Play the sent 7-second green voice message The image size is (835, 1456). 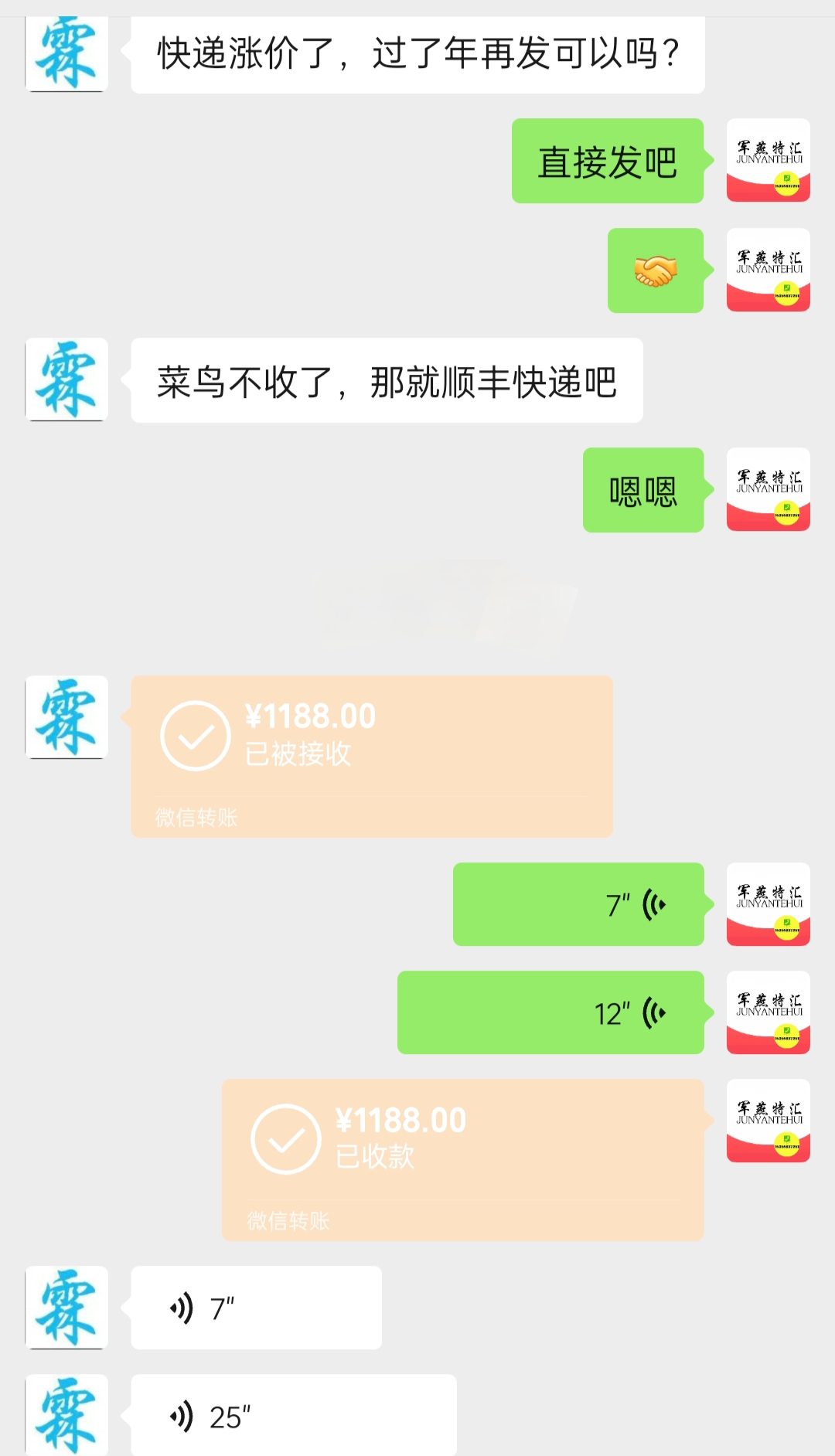[x=578, y=904]
